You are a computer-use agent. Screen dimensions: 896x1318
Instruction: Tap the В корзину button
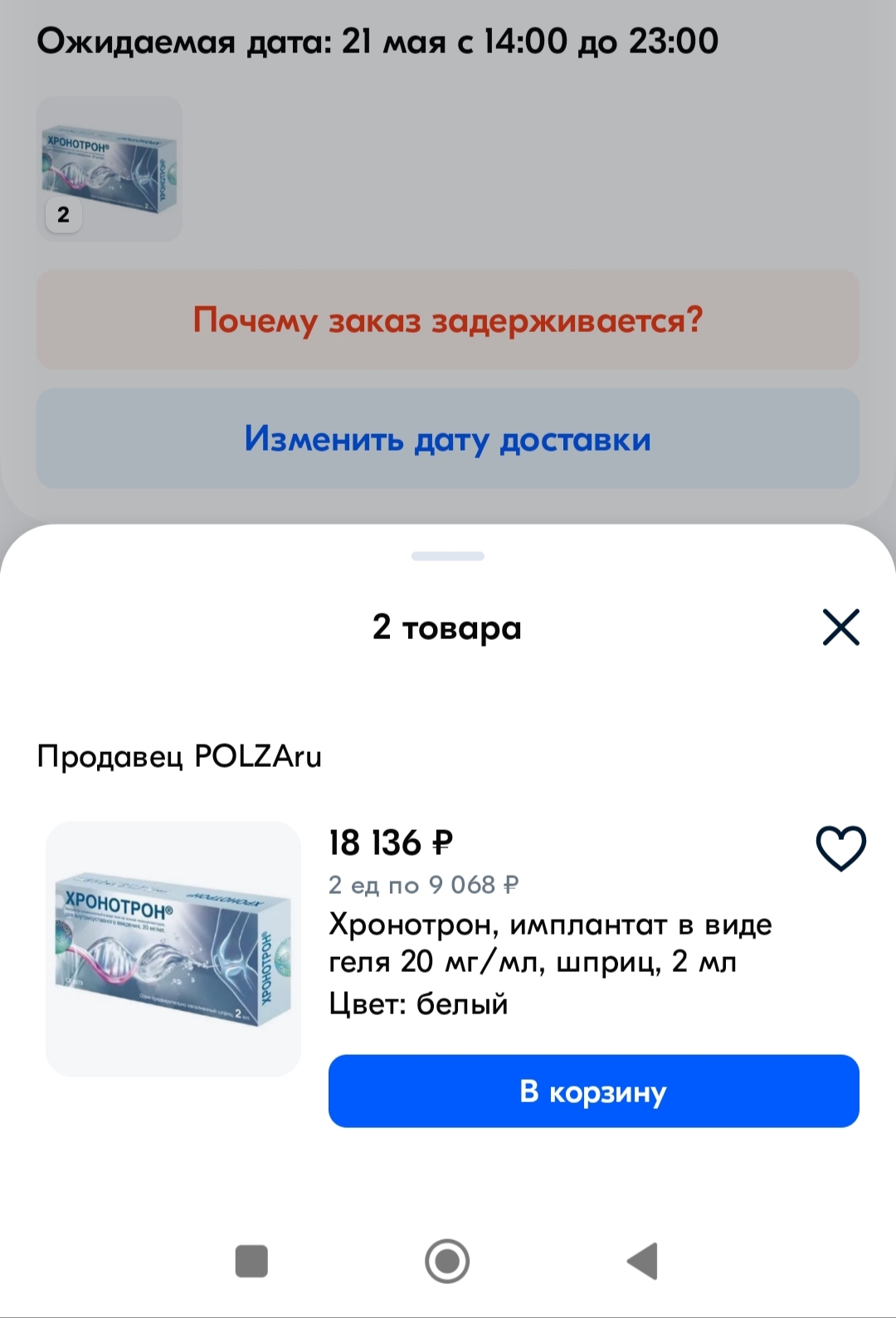point(593,1091)
